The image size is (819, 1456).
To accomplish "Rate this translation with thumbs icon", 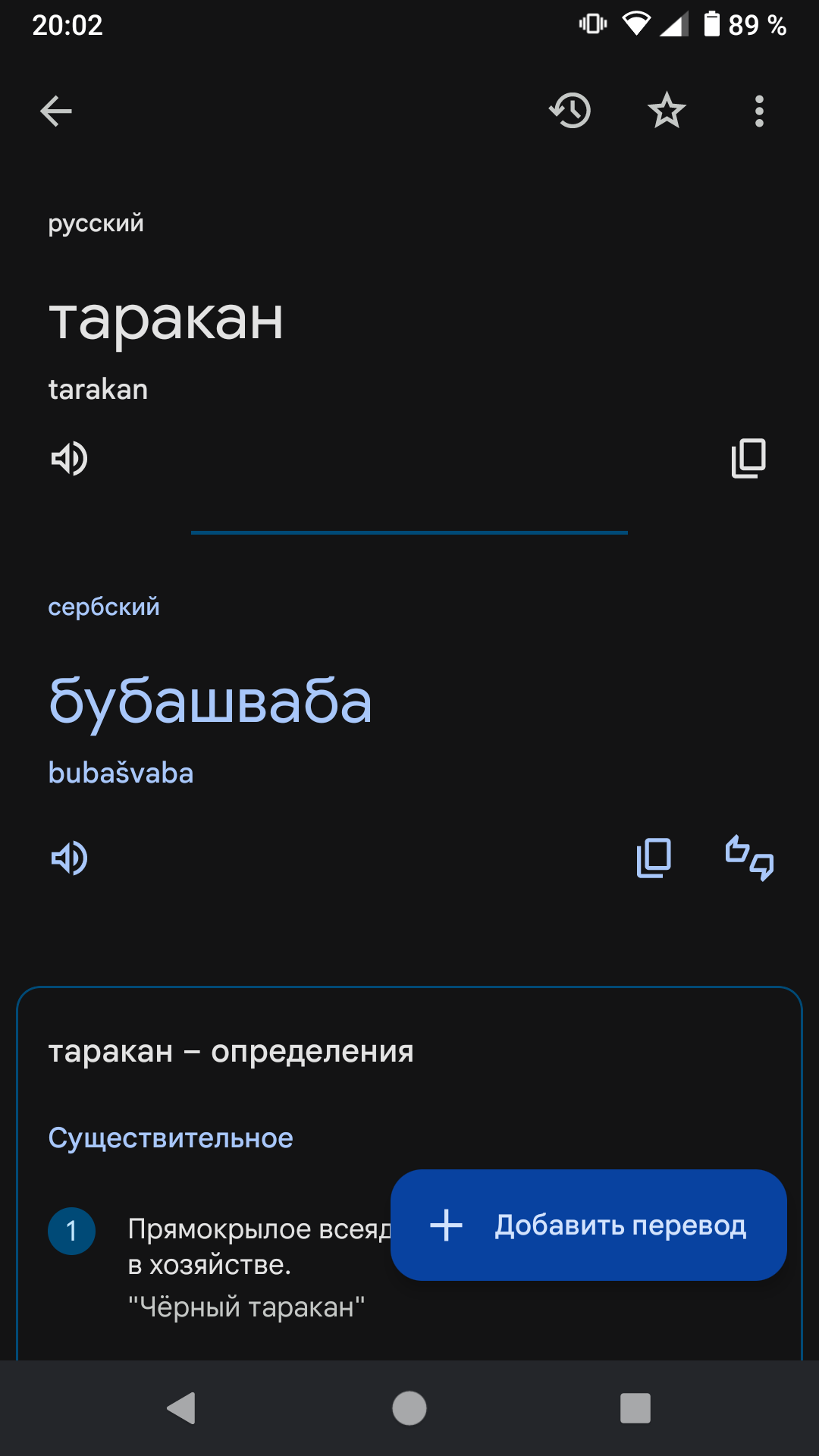I will coord(749,858).
